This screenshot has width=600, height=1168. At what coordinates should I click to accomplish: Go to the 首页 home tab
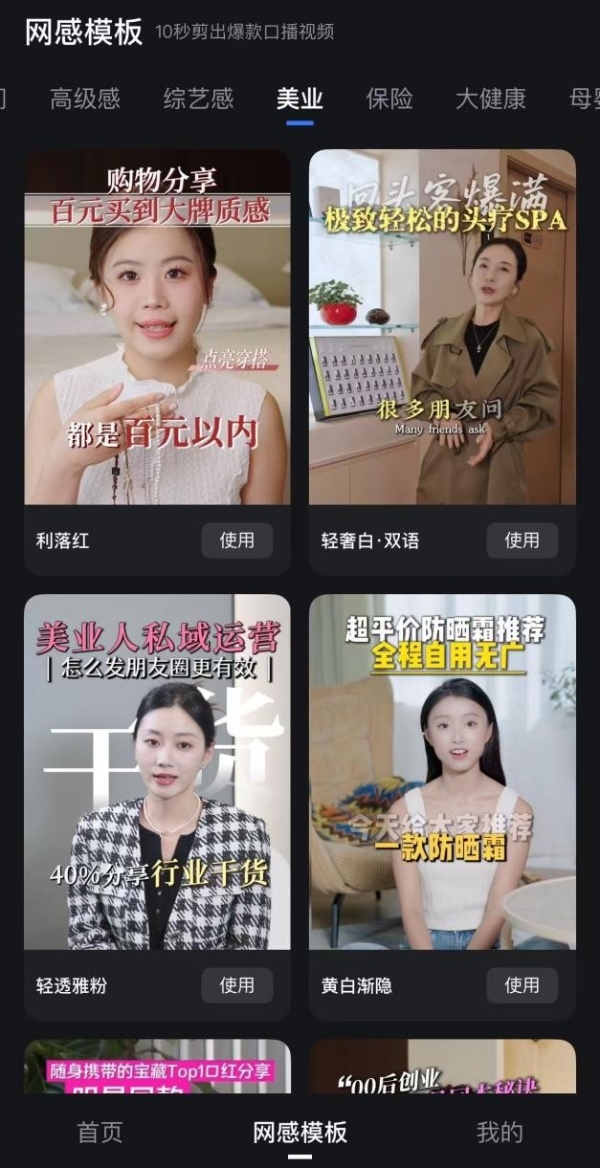click(x=100, y=1132)
